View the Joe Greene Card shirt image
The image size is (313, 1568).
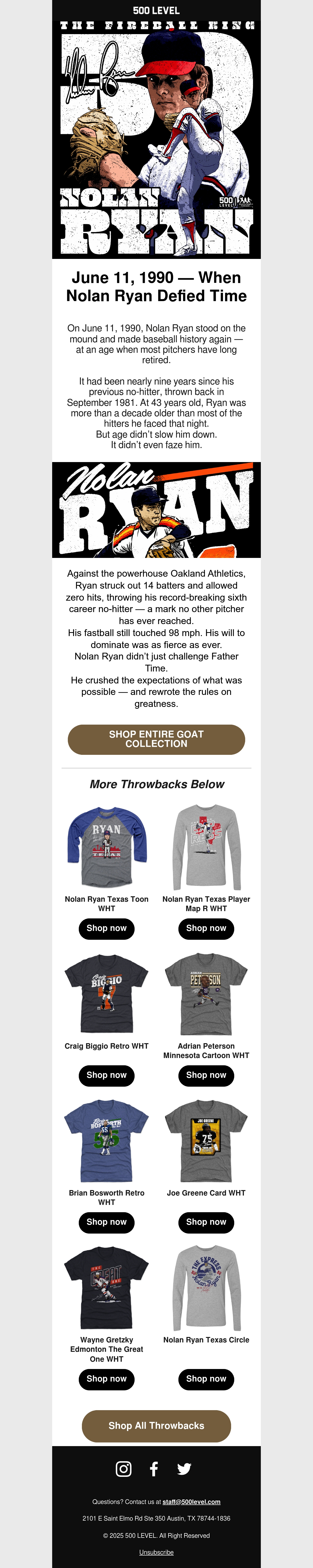206,1141
